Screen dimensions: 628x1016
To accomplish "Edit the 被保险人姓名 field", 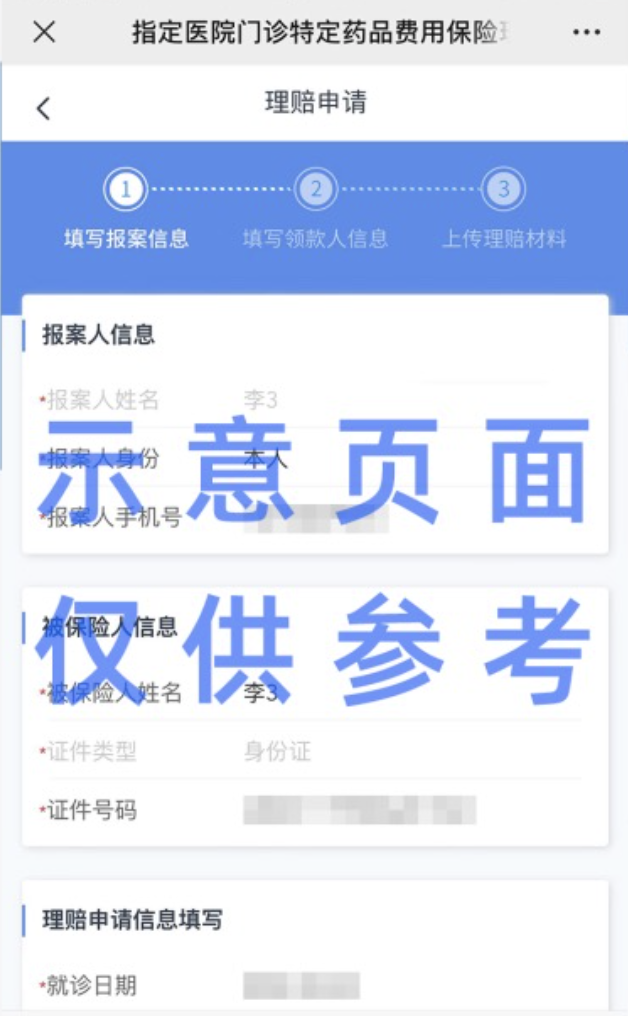I will pyautogui.click(x=400, y=692).
